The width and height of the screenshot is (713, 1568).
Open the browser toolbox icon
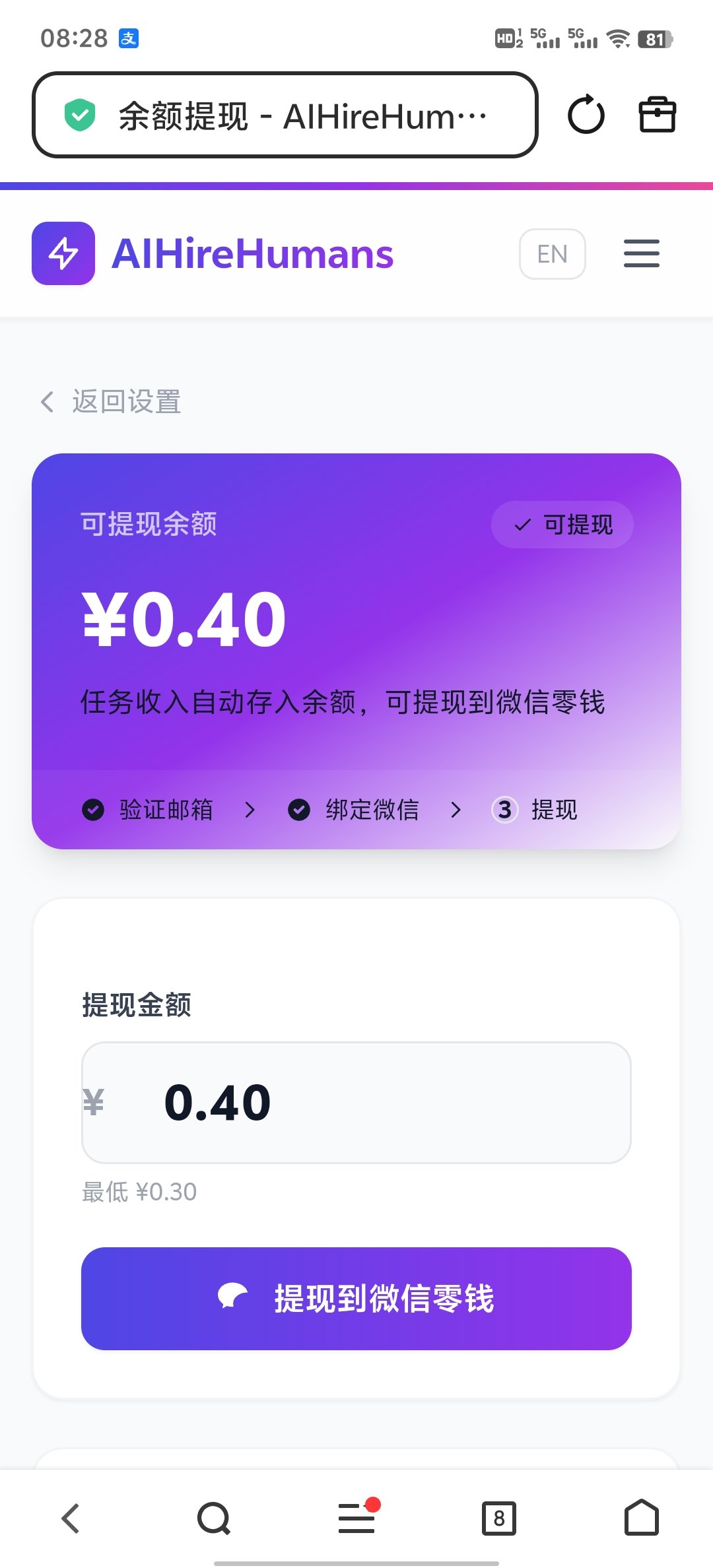657,115
